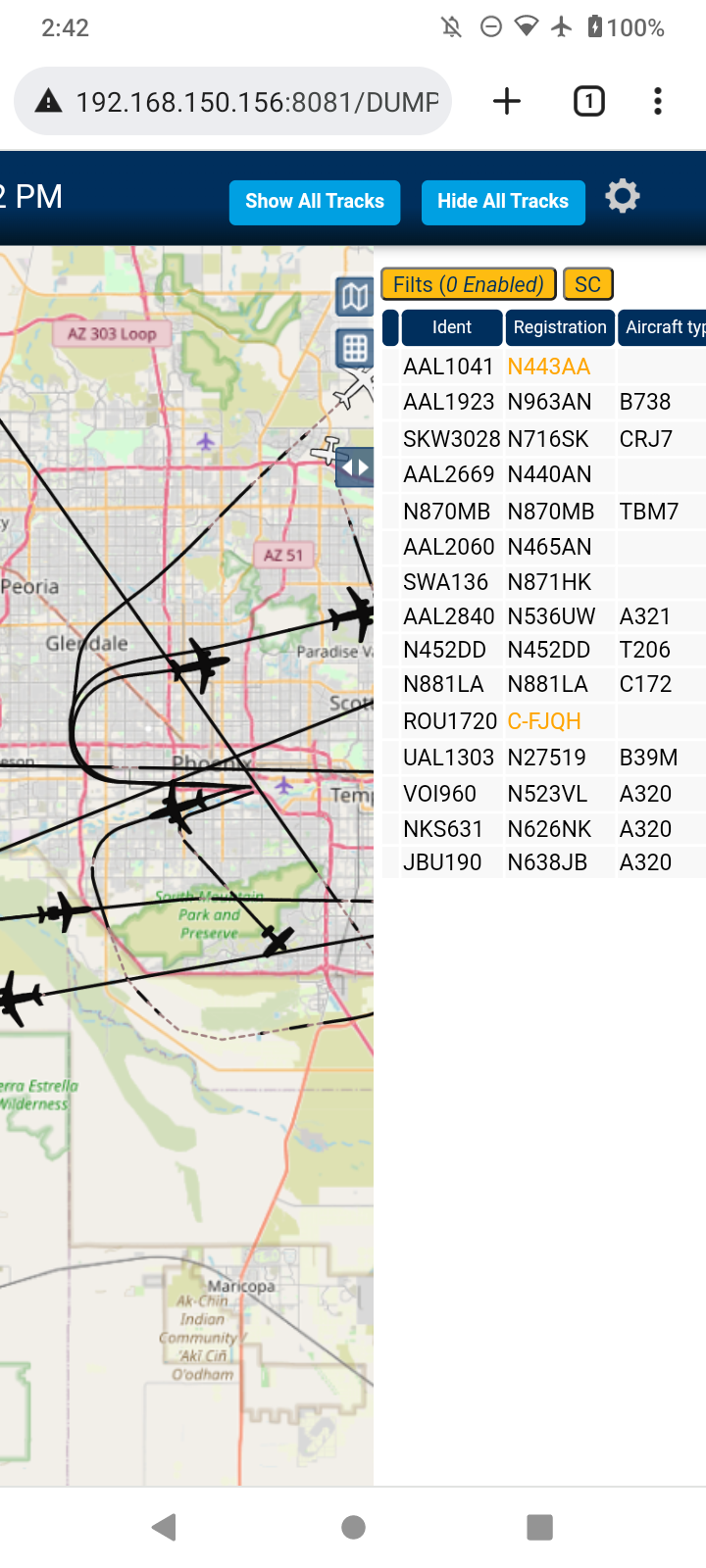This screenshot has height=1568, width=706.
Task: Go back with system back button
Action: tap(165, 1527)
